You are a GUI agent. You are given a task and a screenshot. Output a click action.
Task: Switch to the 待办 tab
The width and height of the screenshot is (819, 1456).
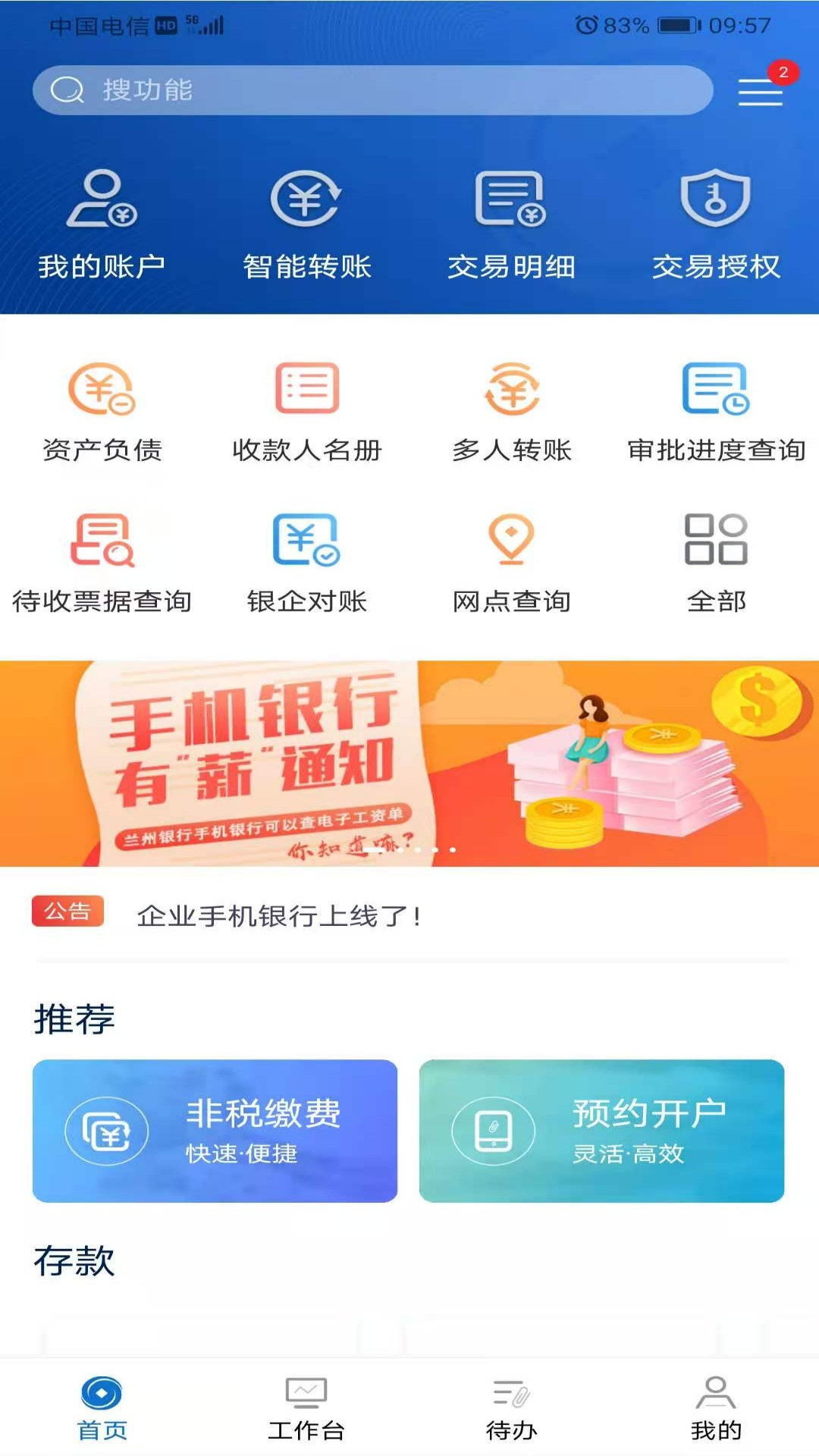(x=512, y=1409)
